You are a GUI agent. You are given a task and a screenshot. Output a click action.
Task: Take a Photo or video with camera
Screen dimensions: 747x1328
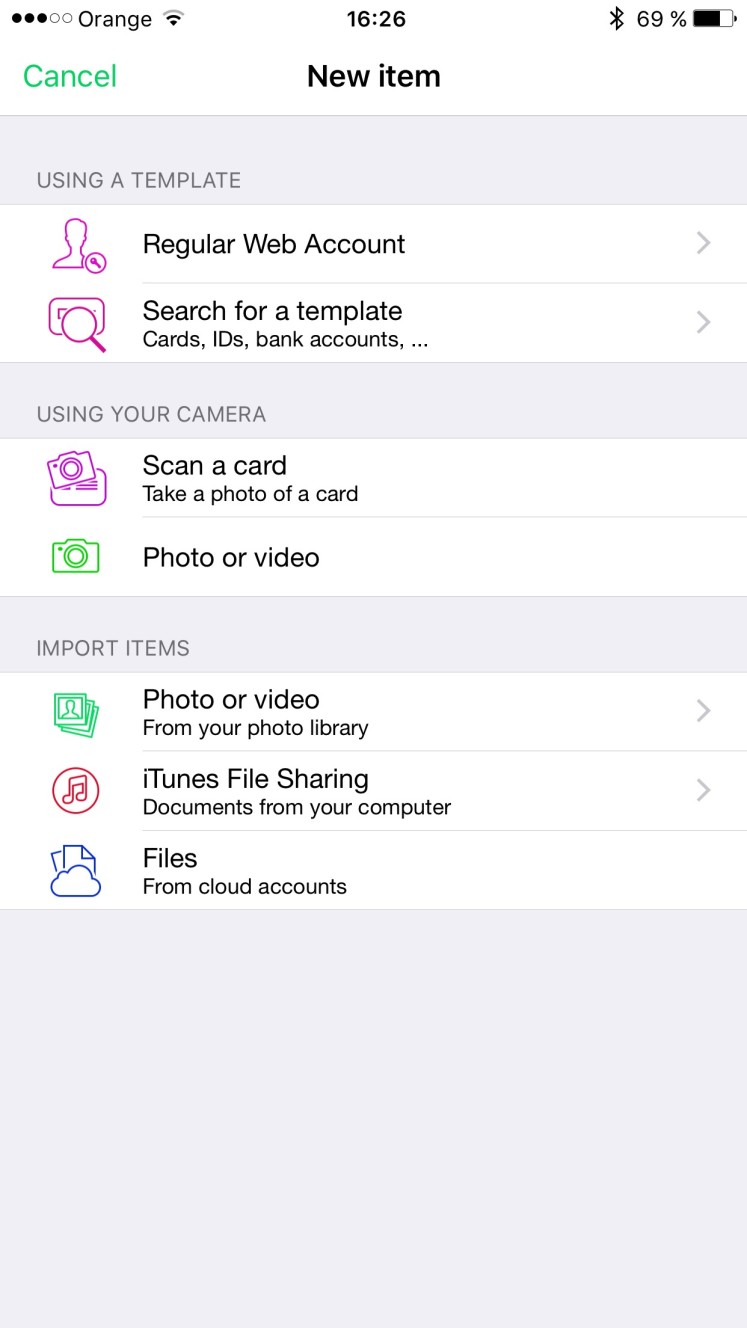click(373, 557)
